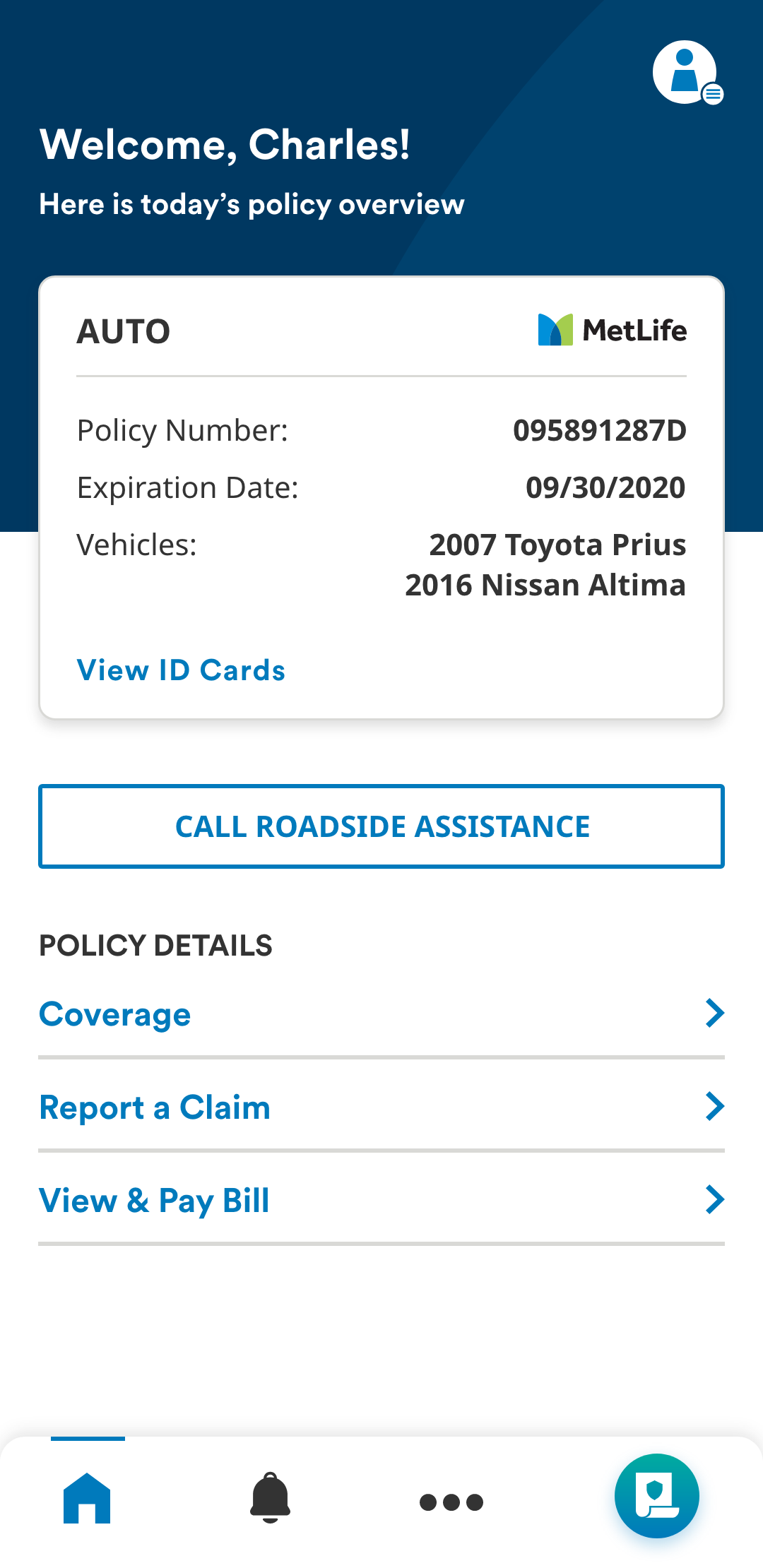Open the AUTO policy card
The width and height of the screenshot is (763, 1568).
(x=381, y=497)
